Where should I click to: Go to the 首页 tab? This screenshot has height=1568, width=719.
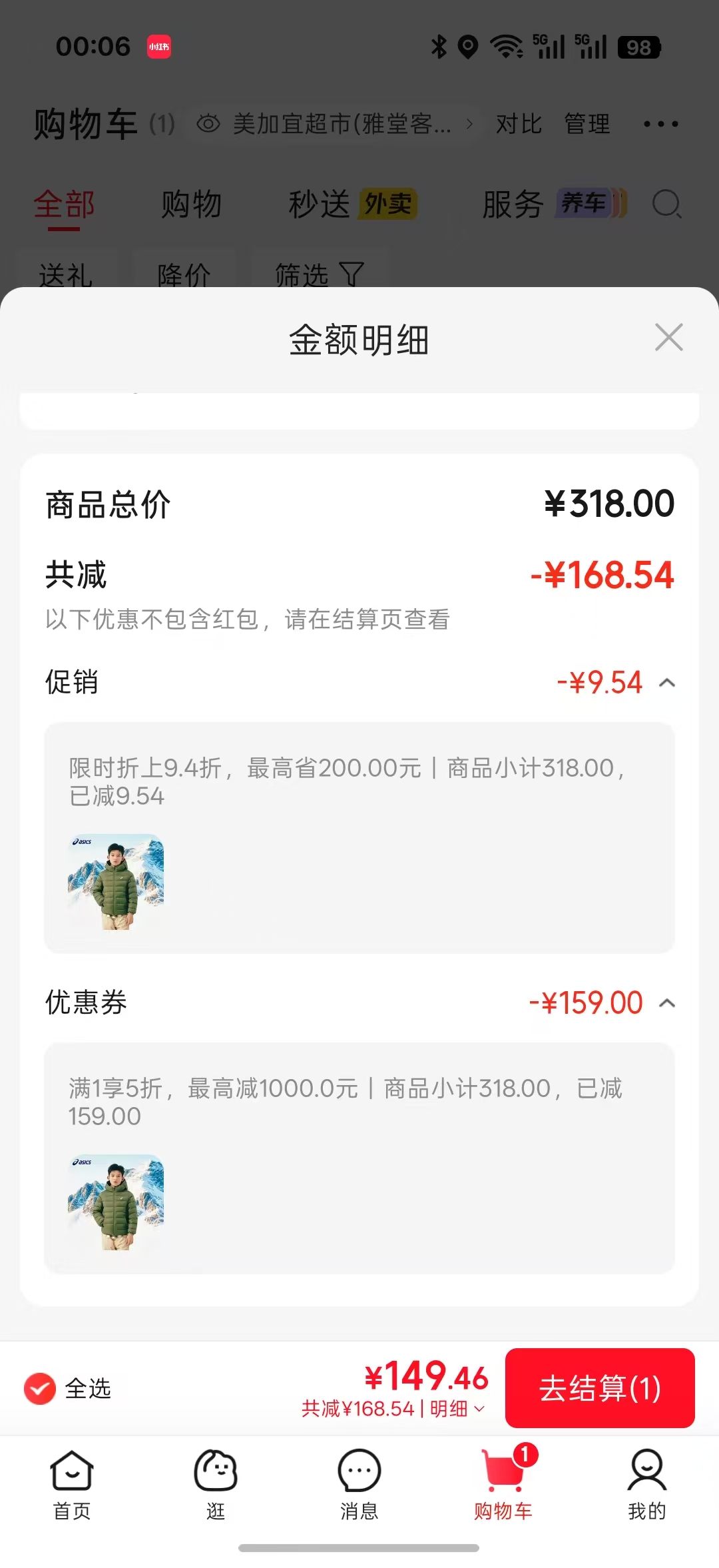72,1485
